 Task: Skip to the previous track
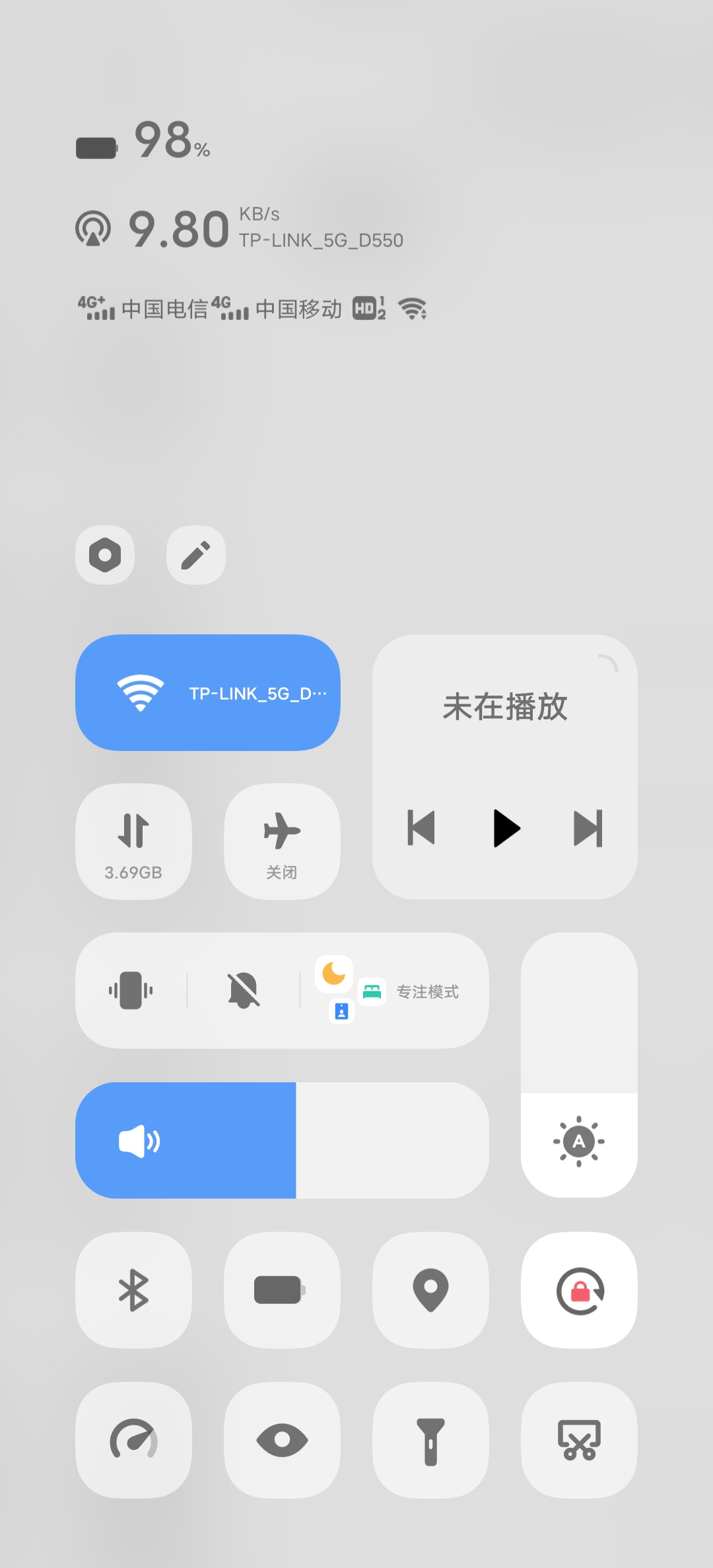tap(421, 828)
